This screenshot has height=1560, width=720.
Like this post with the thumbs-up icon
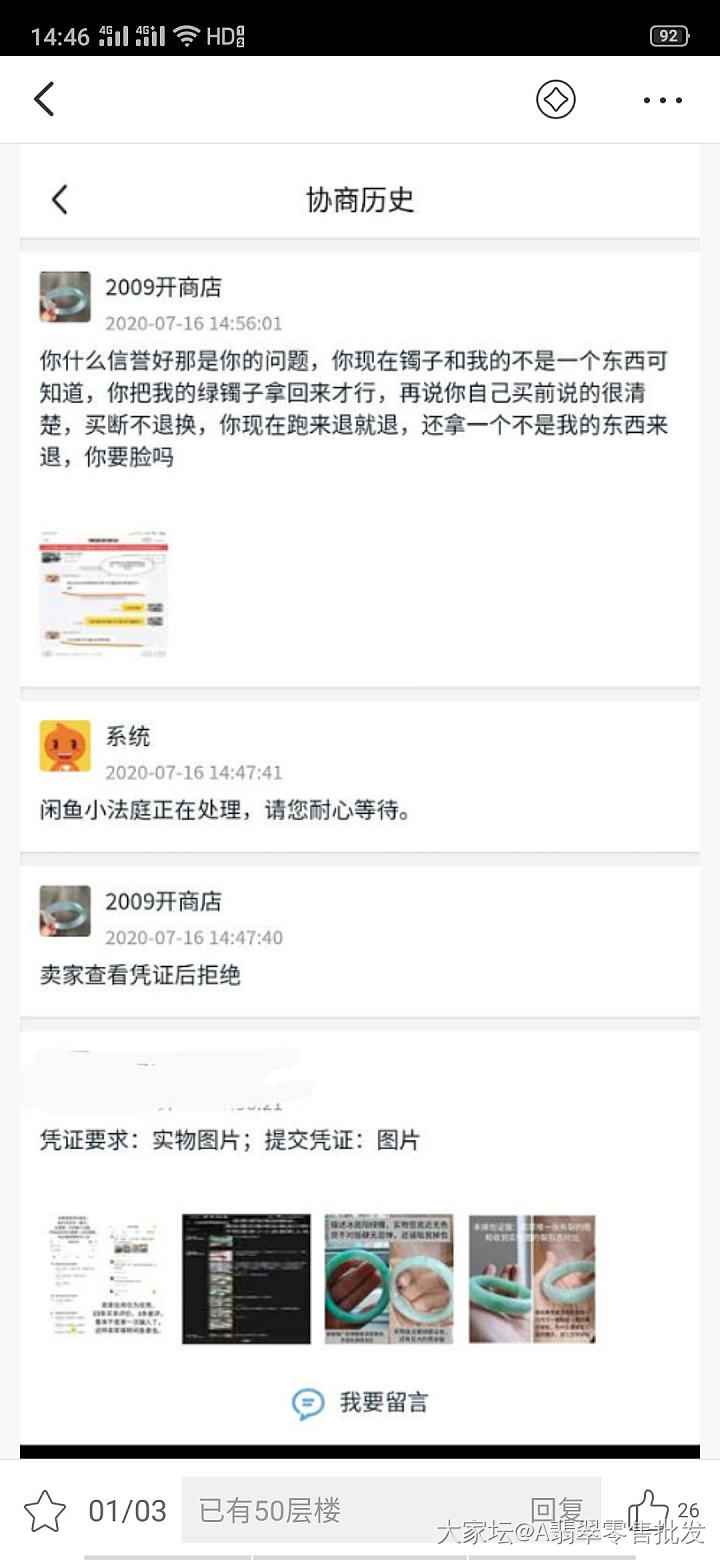(x=647, y=1510)
